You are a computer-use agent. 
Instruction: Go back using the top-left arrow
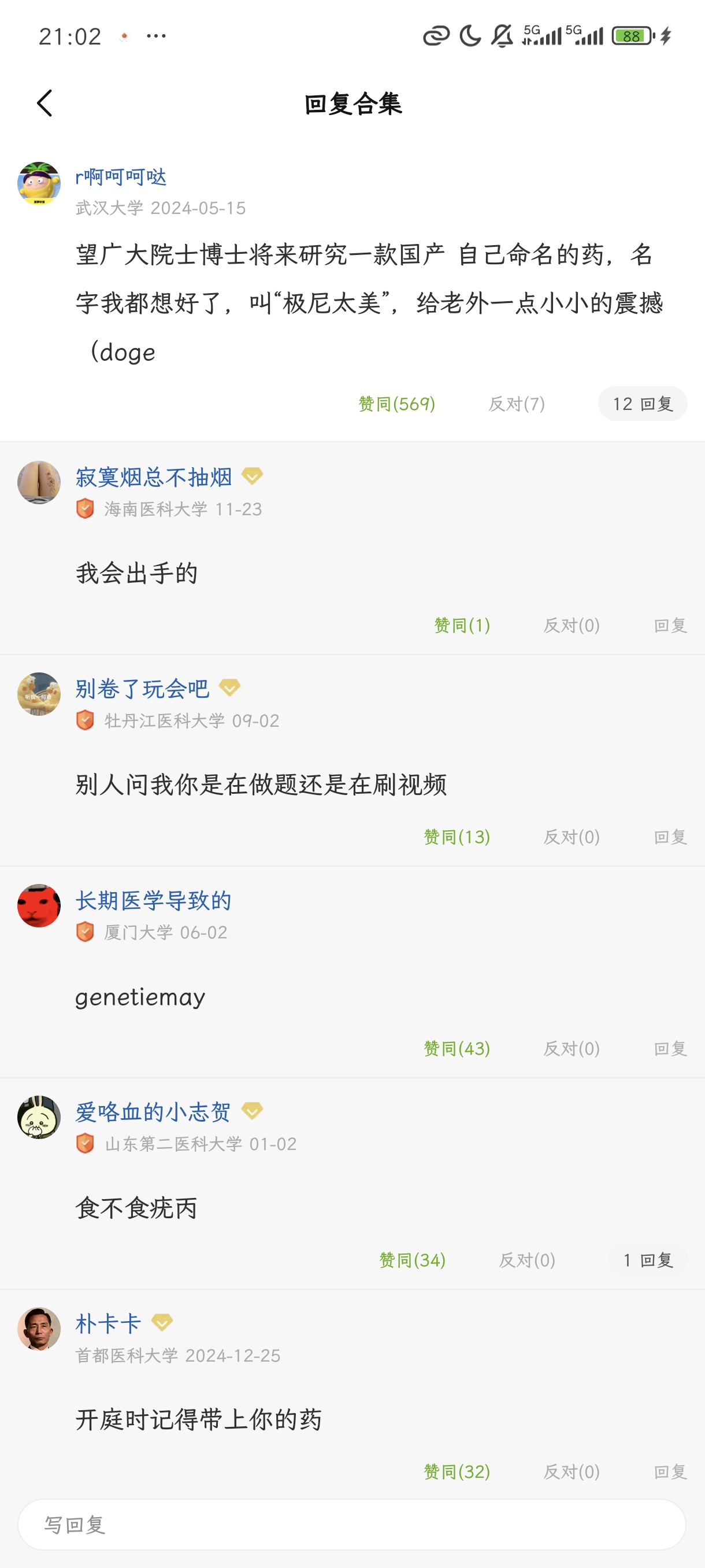click(44, 103)
